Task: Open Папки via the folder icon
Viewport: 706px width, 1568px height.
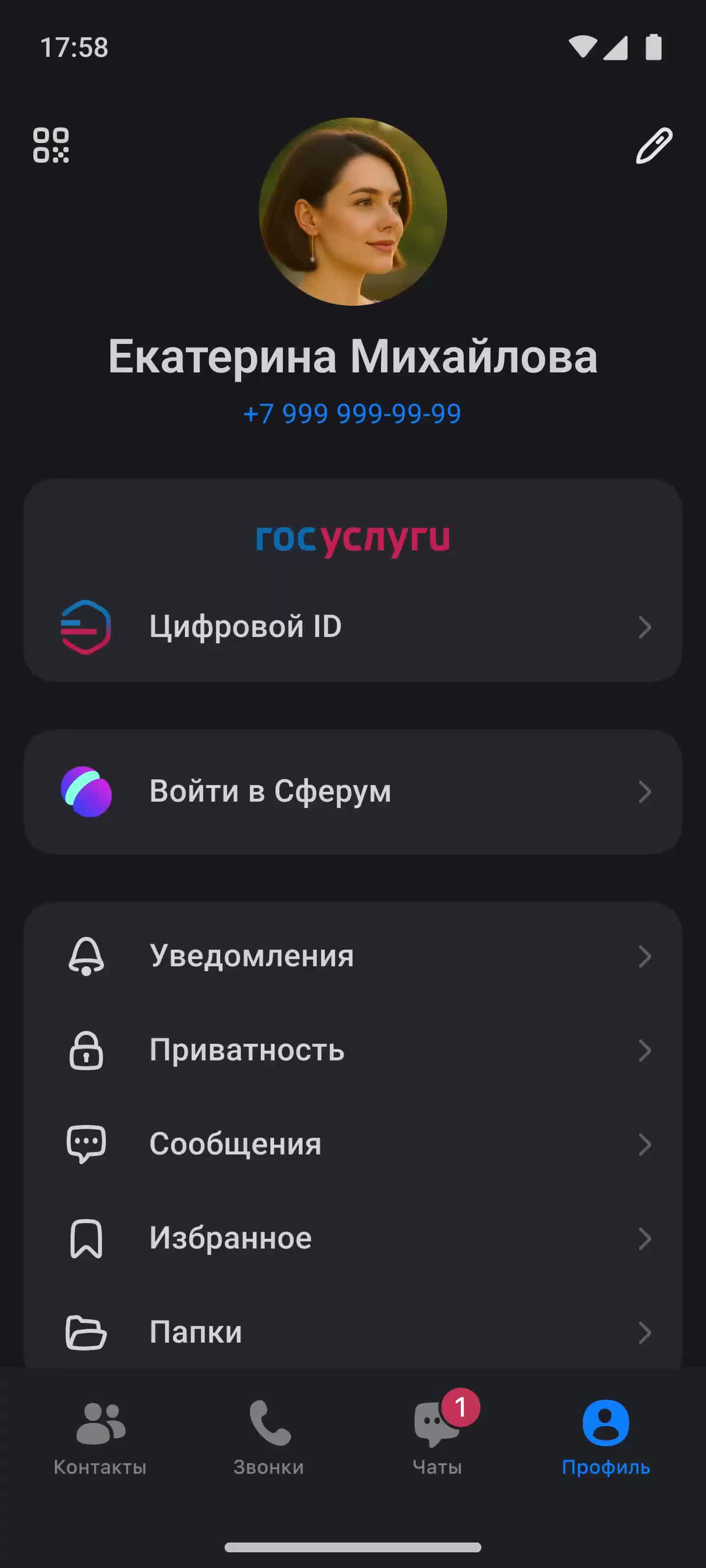Action: 87,1332
